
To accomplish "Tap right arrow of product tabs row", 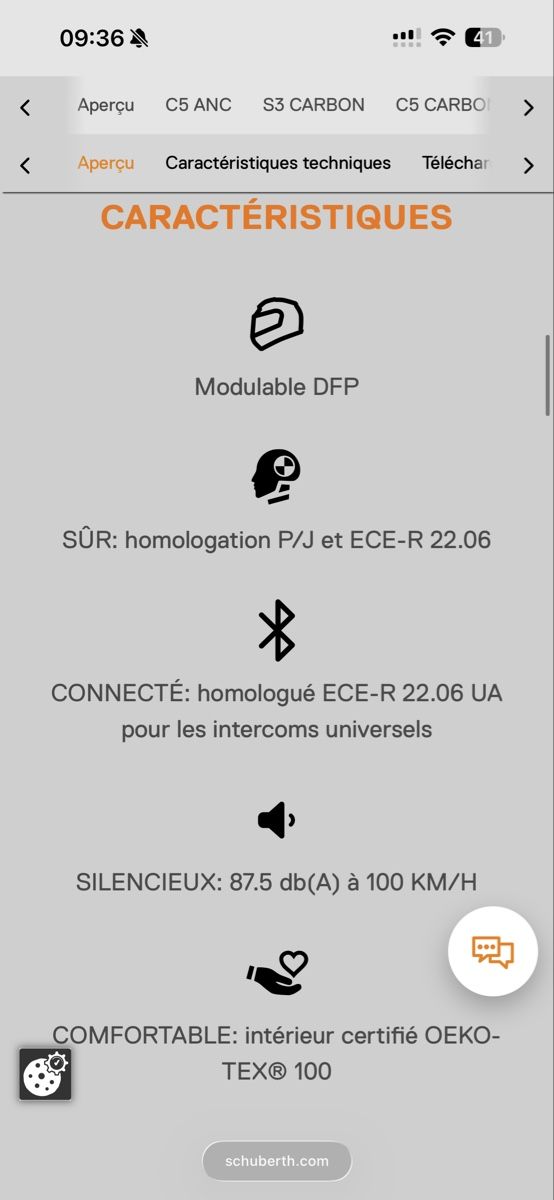I will 529,107.
